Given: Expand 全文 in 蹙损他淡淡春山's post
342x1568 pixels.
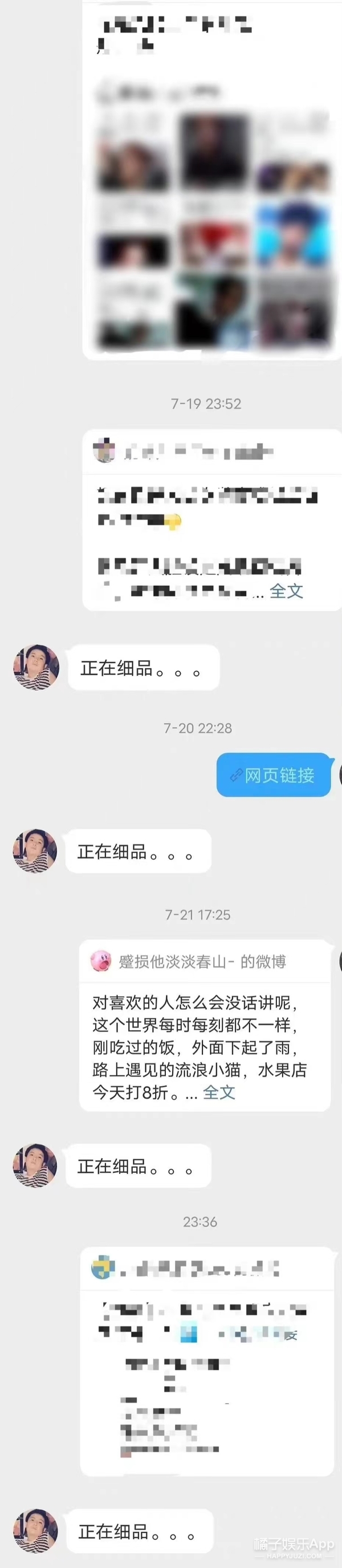Looking at the screenshot, I should 218,1092.
